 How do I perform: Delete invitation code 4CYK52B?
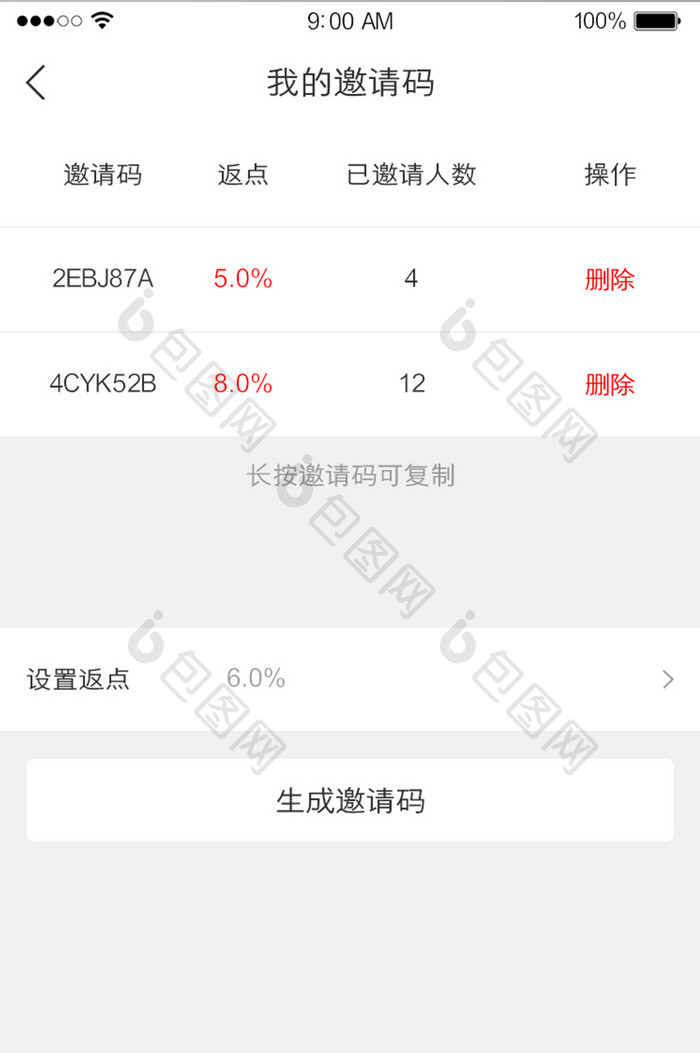click(609, 384)
